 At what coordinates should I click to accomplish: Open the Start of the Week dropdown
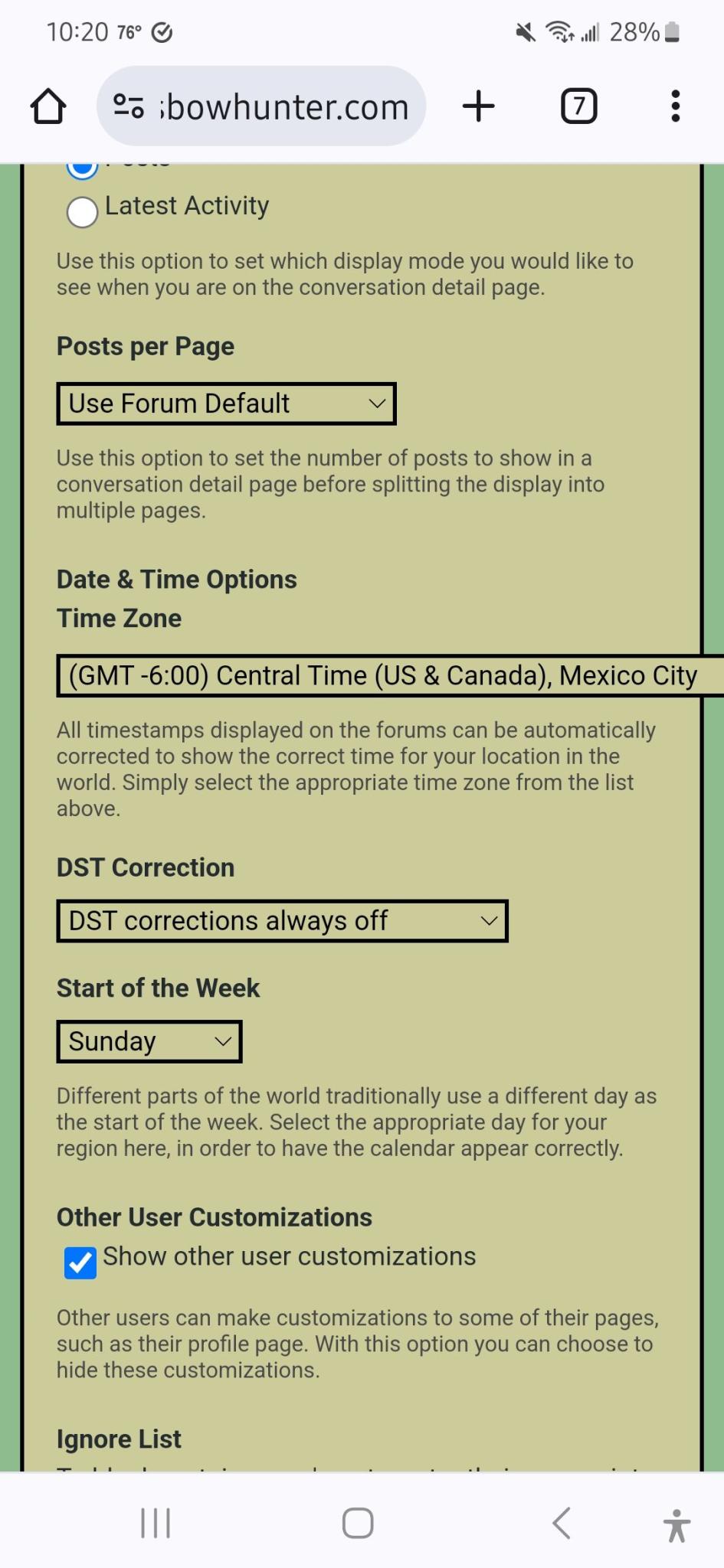point(149,1041)
